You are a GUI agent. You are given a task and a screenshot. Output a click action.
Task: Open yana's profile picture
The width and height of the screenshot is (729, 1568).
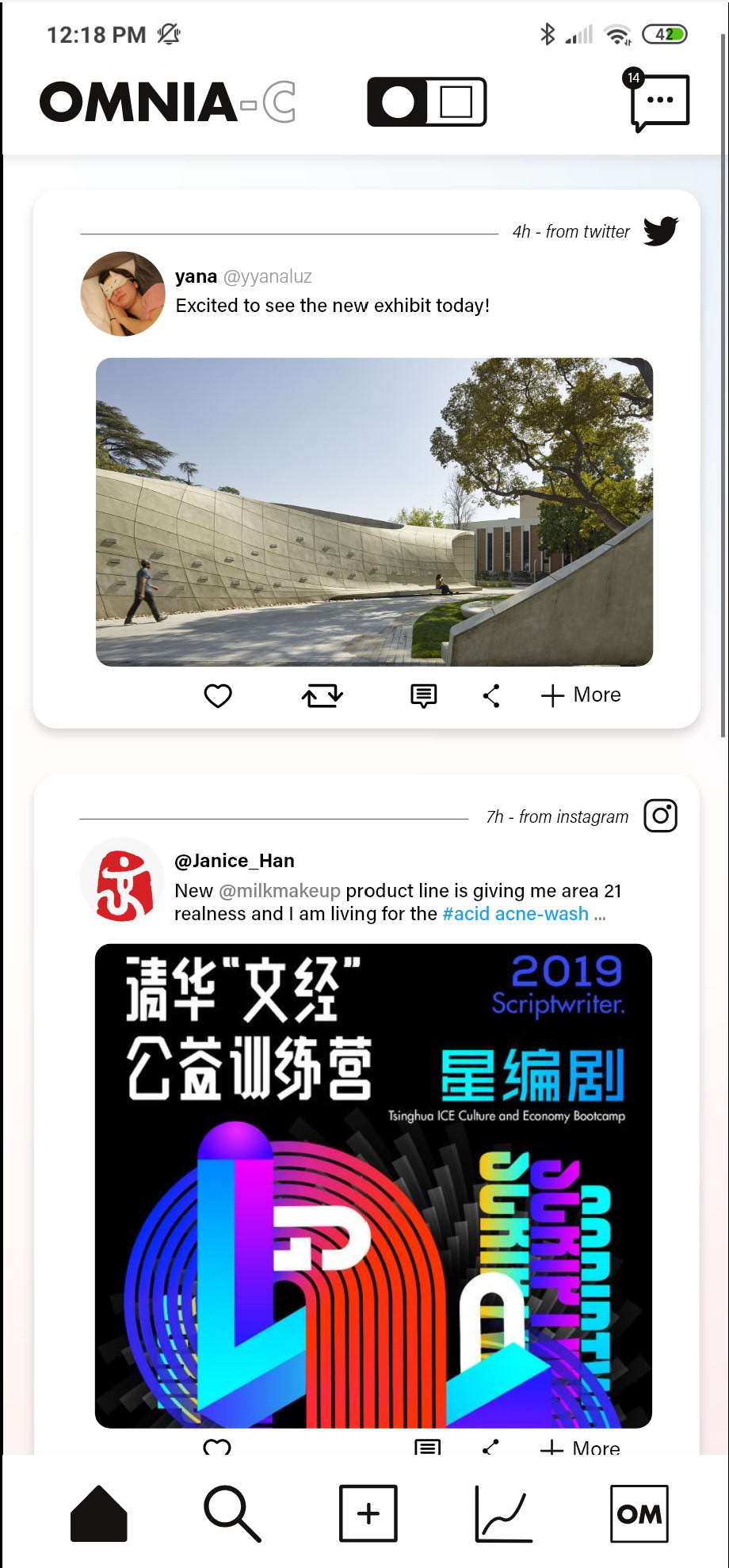click(123, 294)
